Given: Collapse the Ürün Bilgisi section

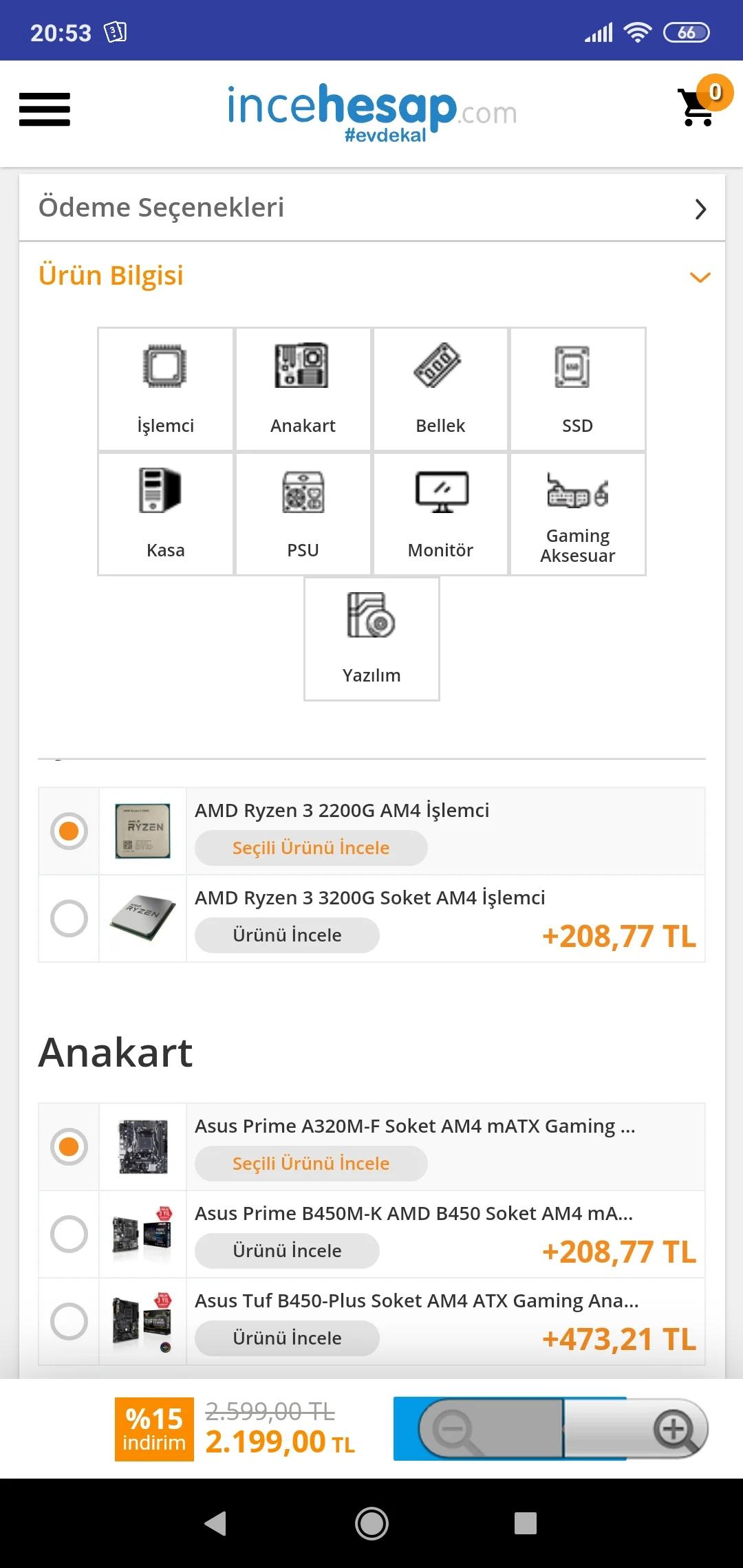Looking at the screenshot, I should click(x=699, y=277).
